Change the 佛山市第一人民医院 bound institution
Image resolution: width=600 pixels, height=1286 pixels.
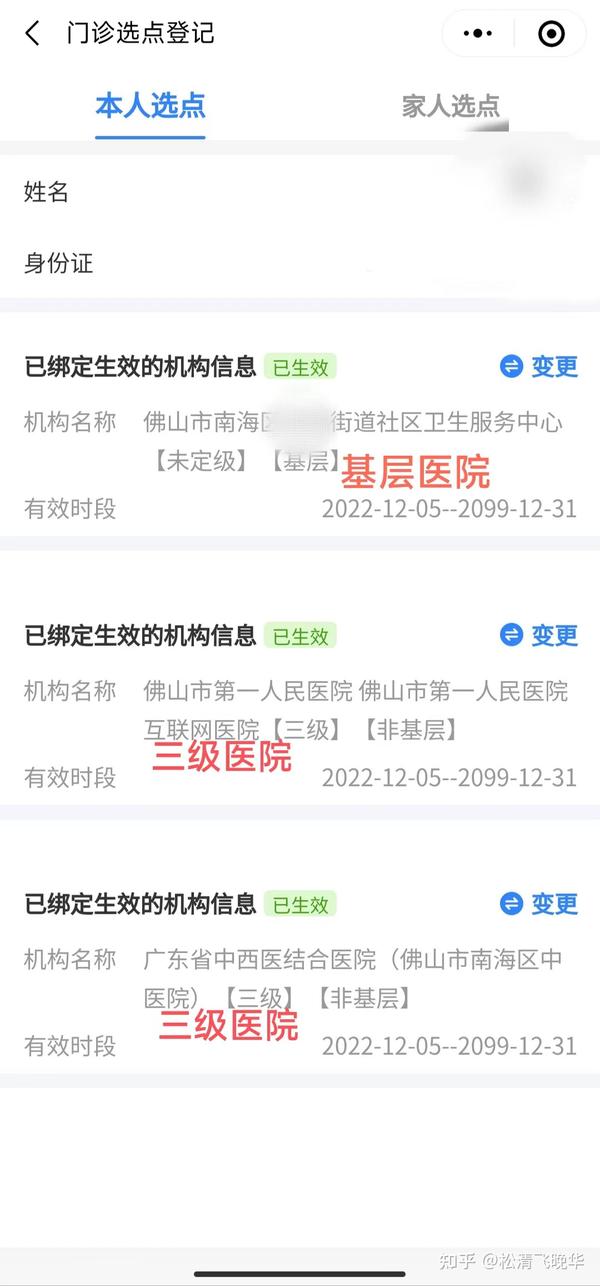[x=539, y=635]
